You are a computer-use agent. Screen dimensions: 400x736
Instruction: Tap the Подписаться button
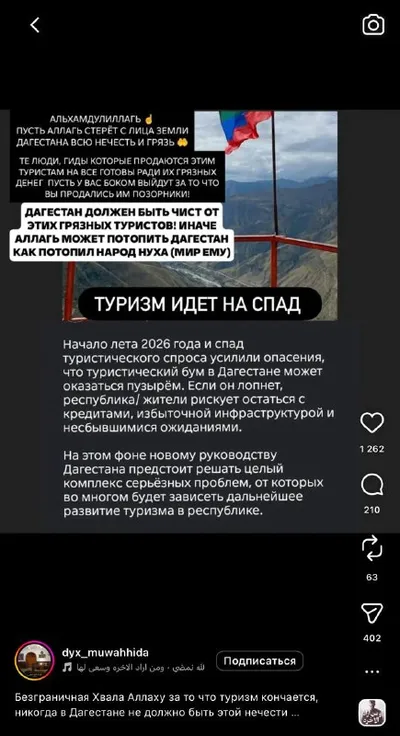point(260,661)
